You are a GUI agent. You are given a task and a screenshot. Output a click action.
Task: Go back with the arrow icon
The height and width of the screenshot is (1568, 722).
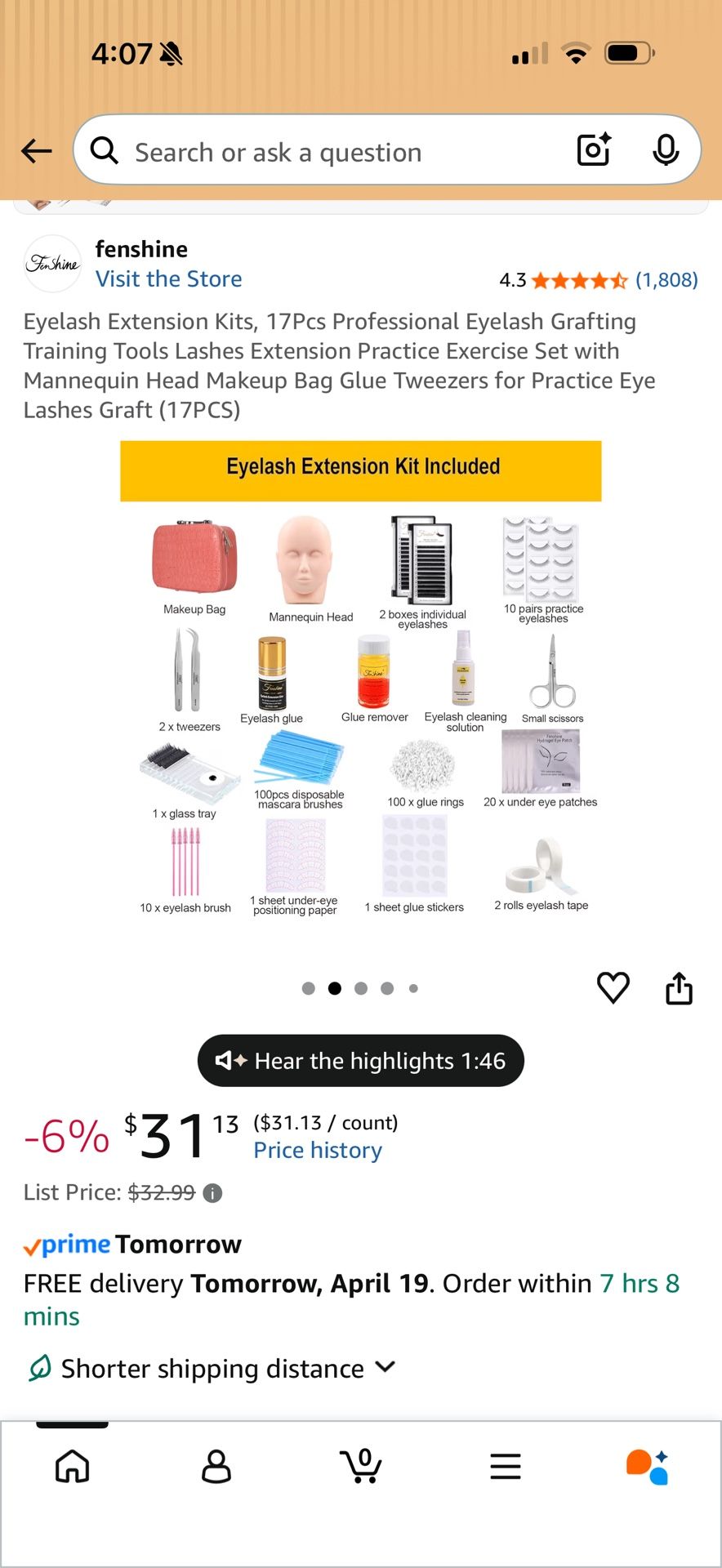pyautogui.click(x=37, y=151)
